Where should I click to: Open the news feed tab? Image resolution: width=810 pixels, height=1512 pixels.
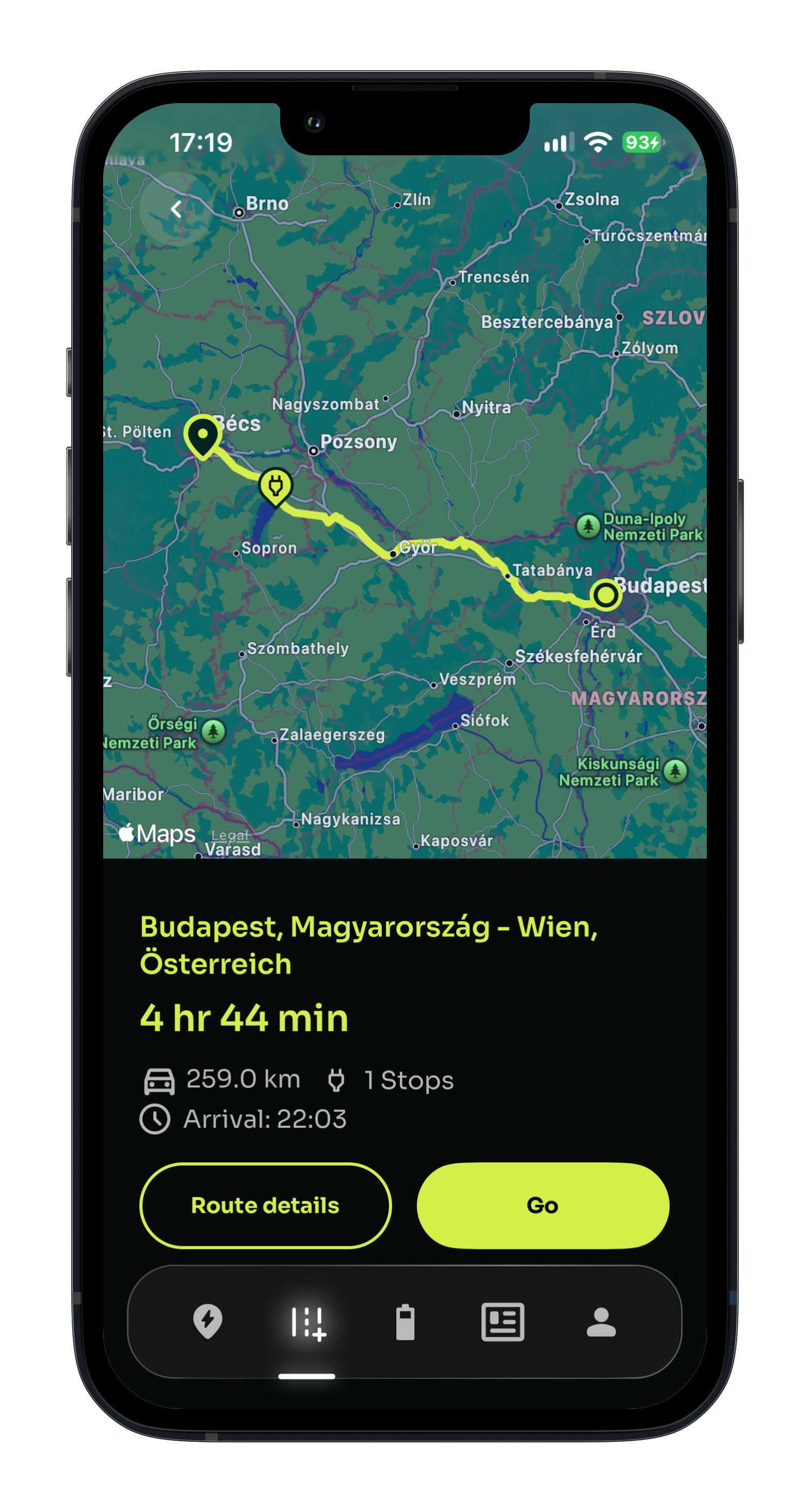coord(503,1322)
